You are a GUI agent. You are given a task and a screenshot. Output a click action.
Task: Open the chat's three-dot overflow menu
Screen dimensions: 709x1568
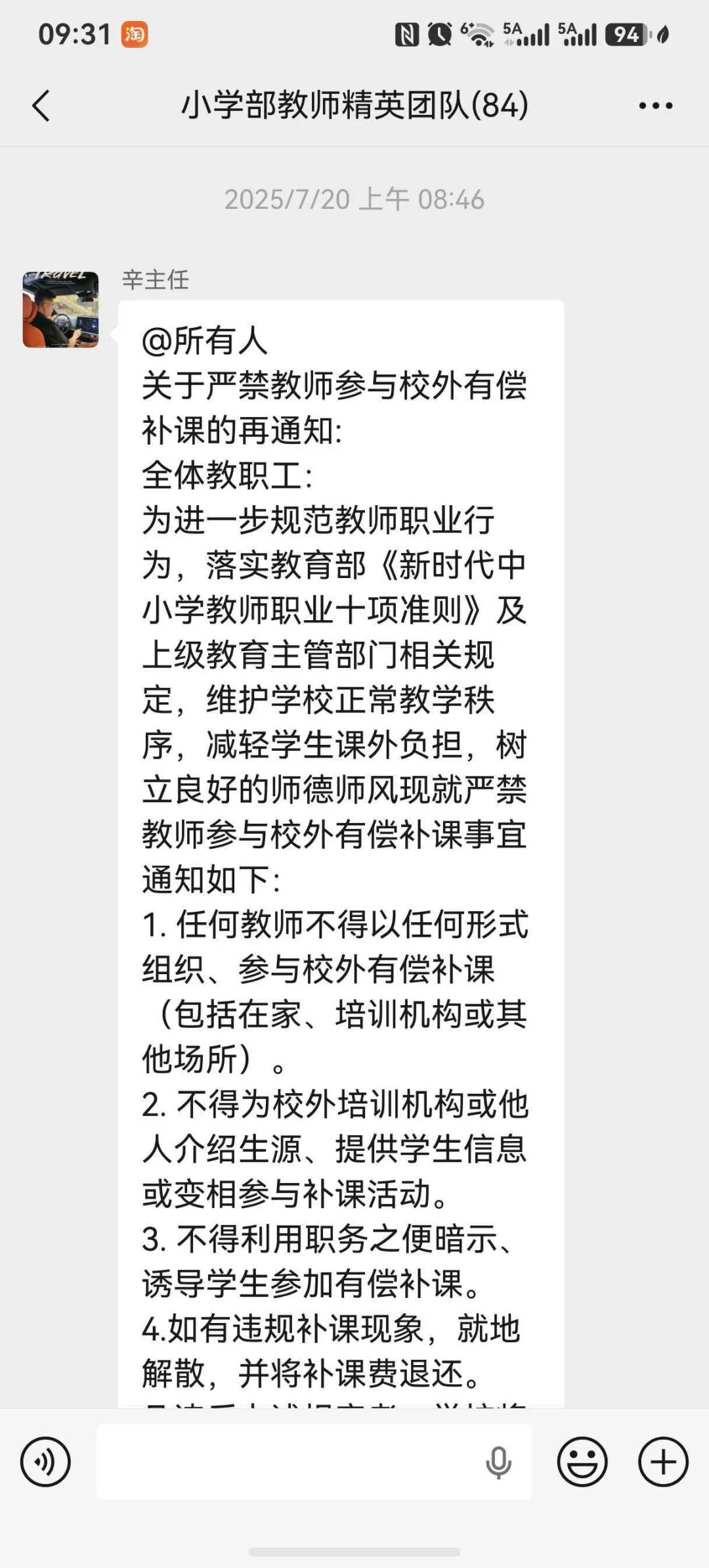pos(655,105)
